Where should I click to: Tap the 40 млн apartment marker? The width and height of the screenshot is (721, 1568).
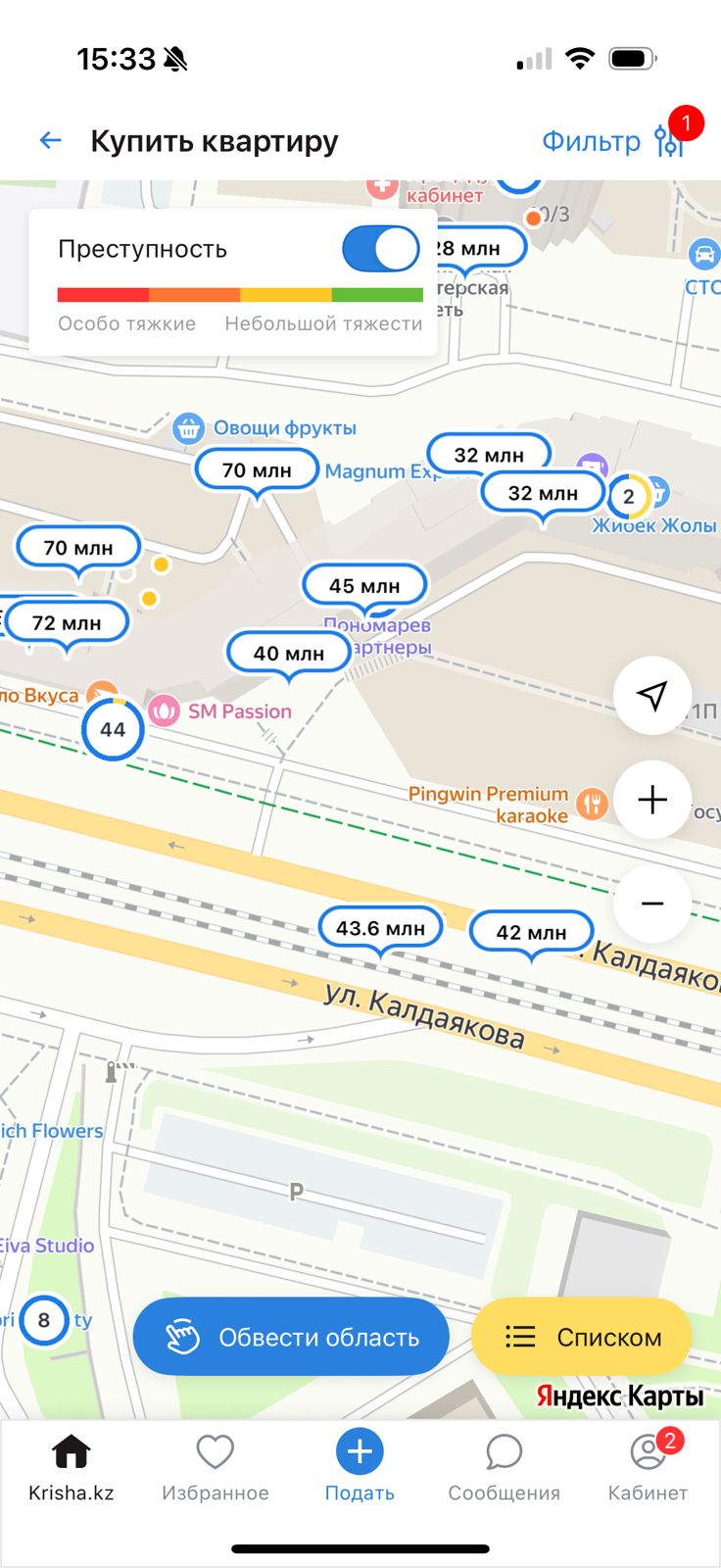click(x=289, y=655)
